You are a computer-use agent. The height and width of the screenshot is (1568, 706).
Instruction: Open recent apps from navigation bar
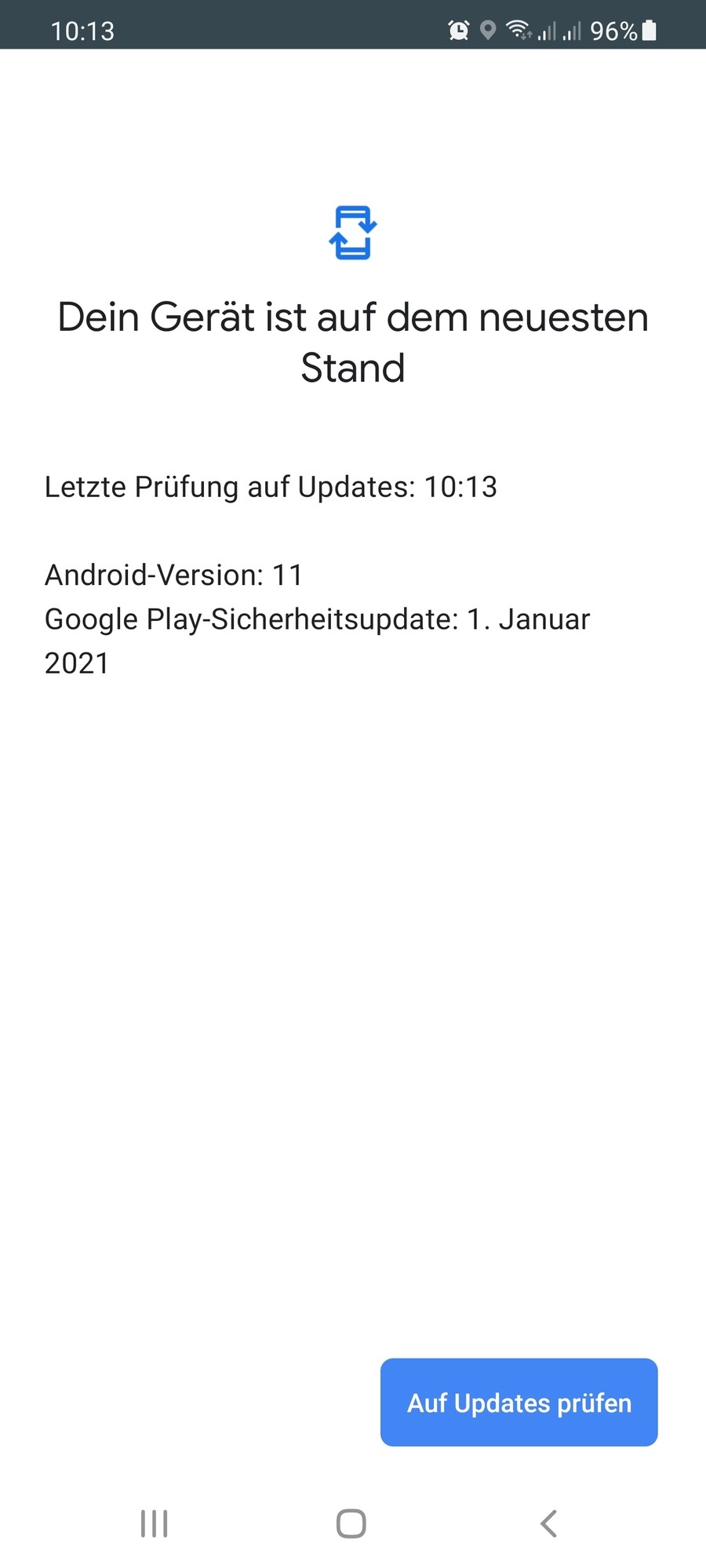coord(155,1523)
